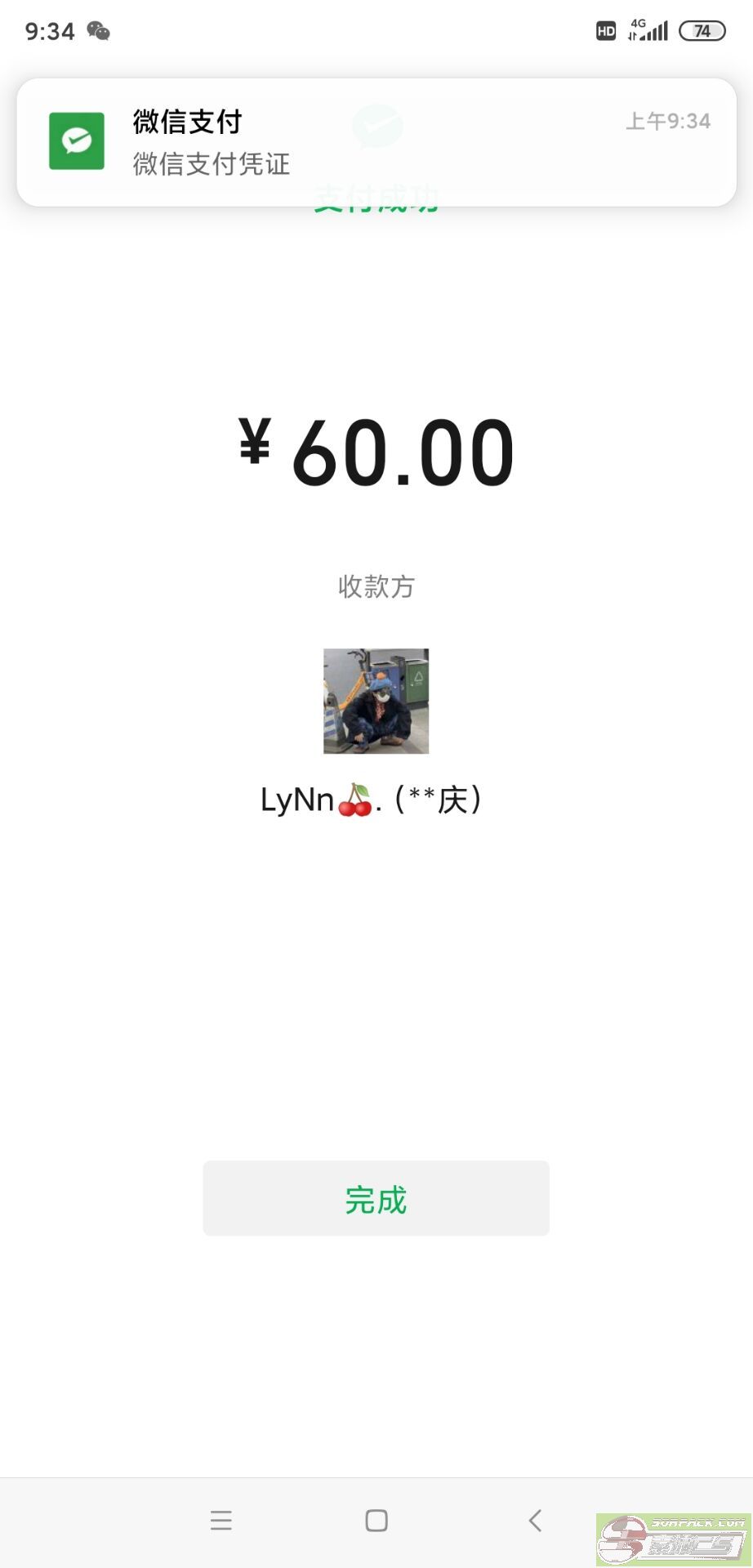
Task: Go back using the system back arrow
Action: point(535,1520)
